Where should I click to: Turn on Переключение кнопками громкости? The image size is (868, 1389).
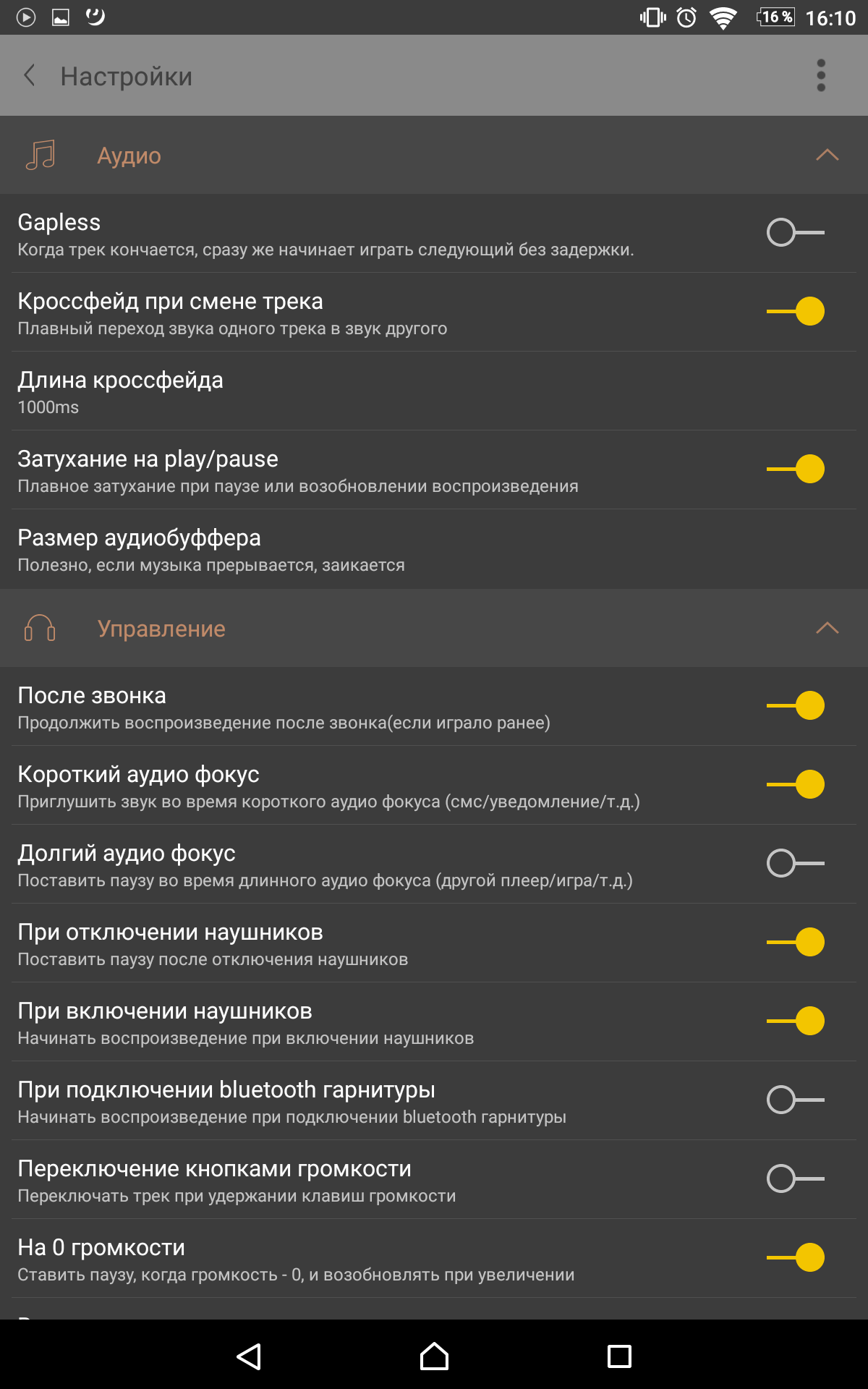point(795,1179)
